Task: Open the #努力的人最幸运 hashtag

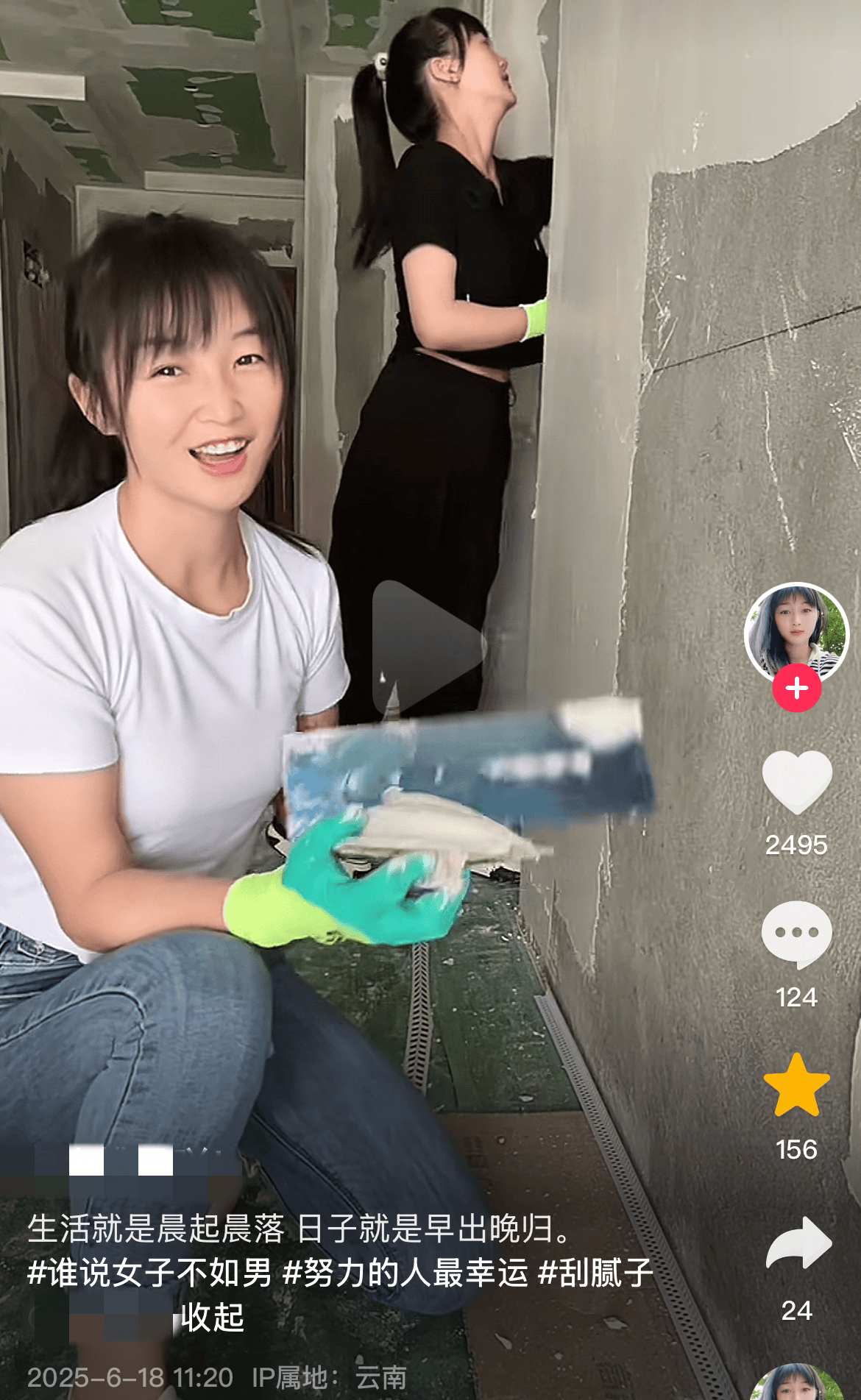Action: [x=405, y=1273]
